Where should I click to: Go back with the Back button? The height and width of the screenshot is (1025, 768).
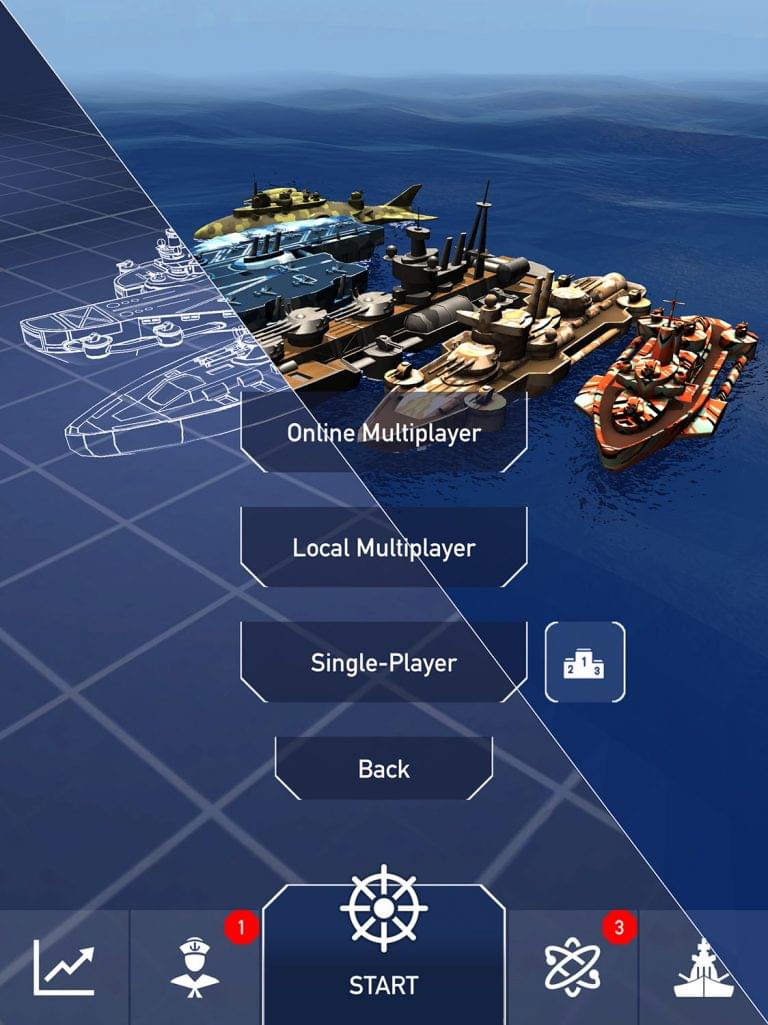tap(383, 768)
